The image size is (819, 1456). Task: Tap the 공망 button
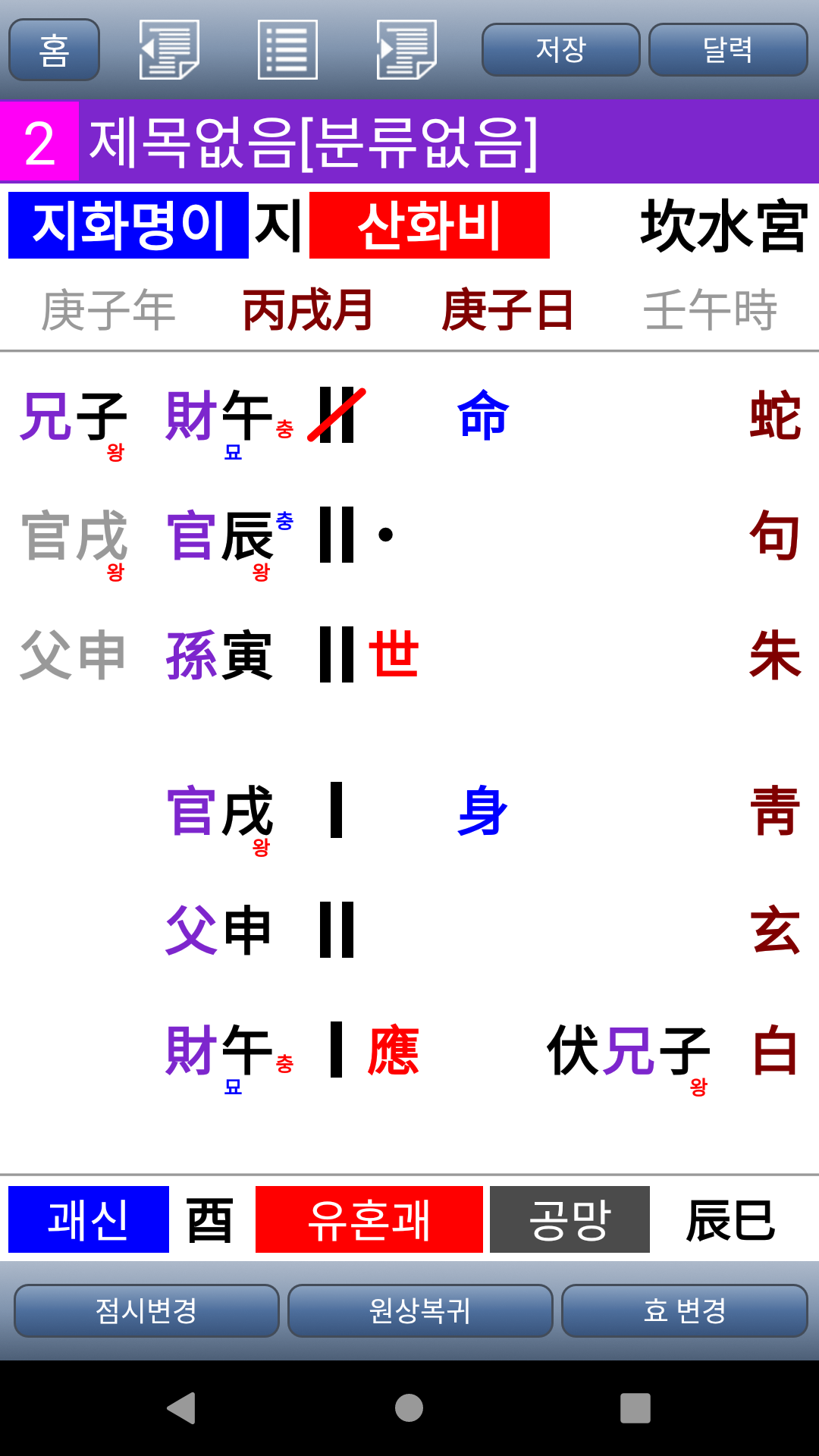coord(570,1219)
